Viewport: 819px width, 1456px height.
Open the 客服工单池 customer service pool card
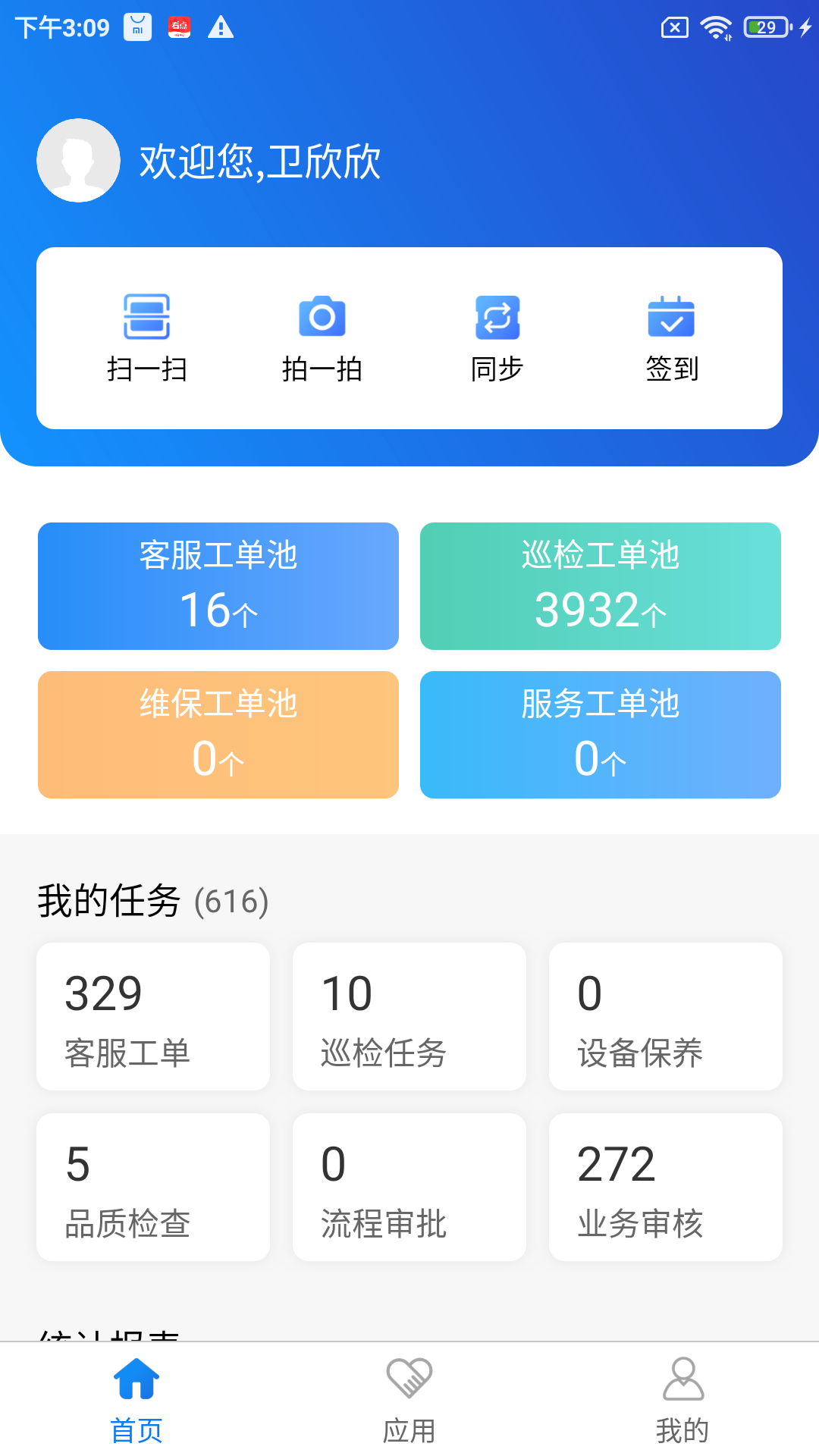point(218,585)
